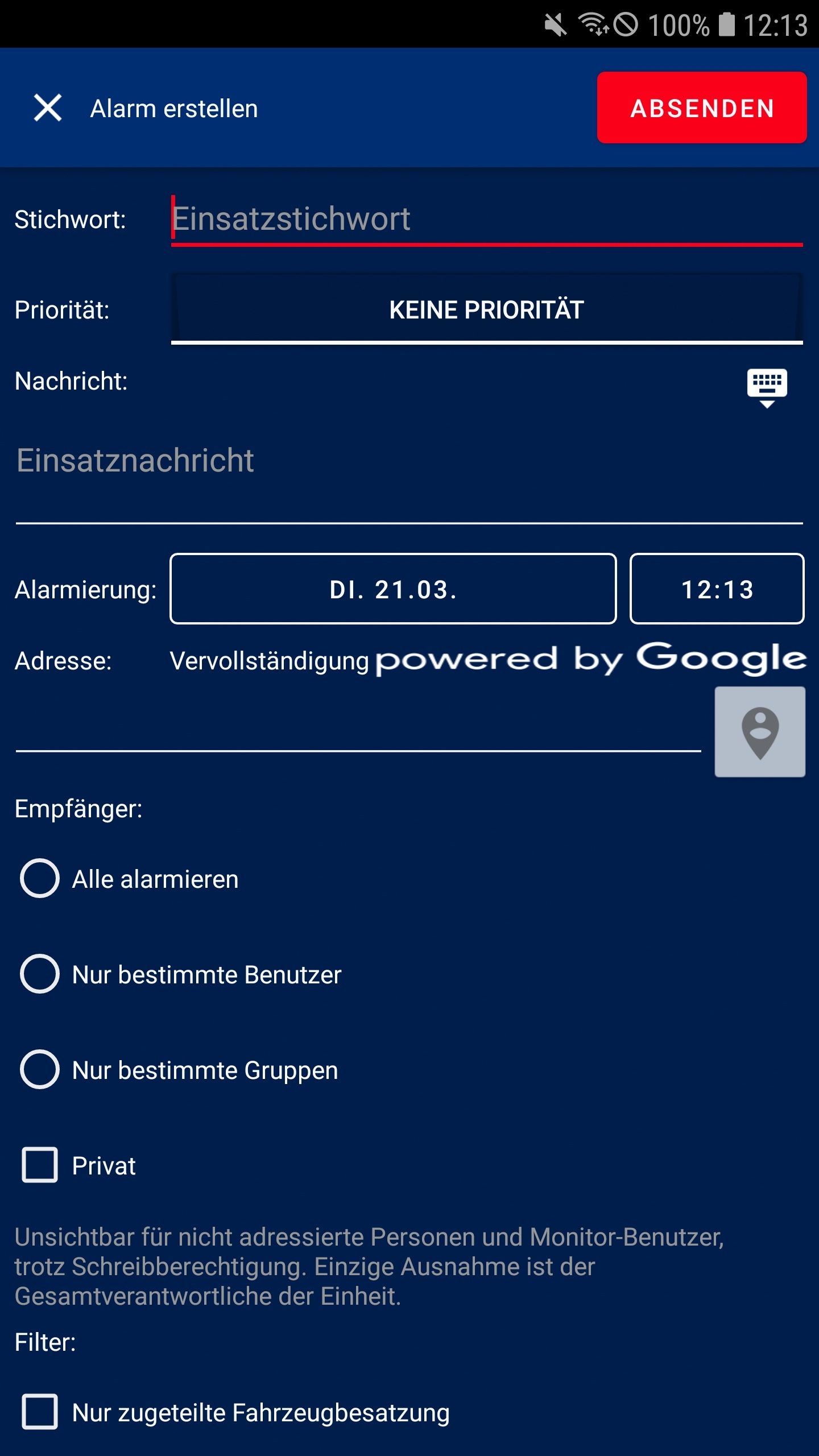Check the Privat checkbox
The image size is (819, 1456).
(40, 1165)
